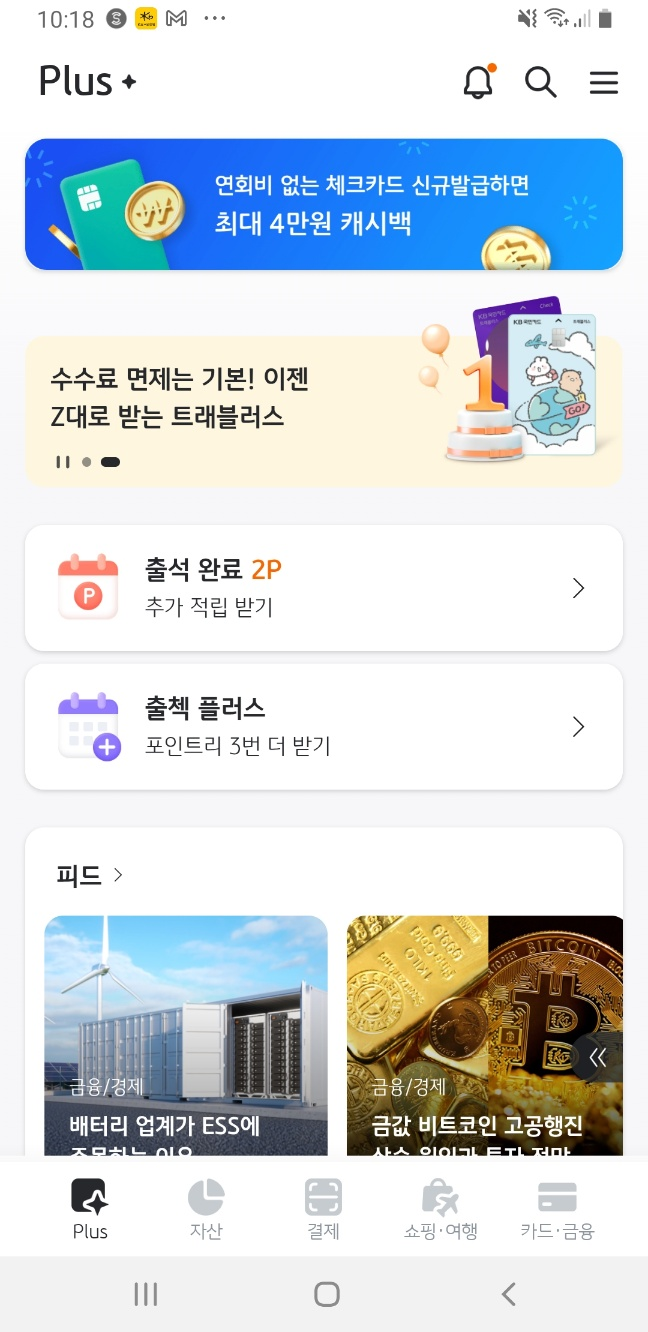Open the system recent apps button
The image size is (648, 1332).
146,1295
